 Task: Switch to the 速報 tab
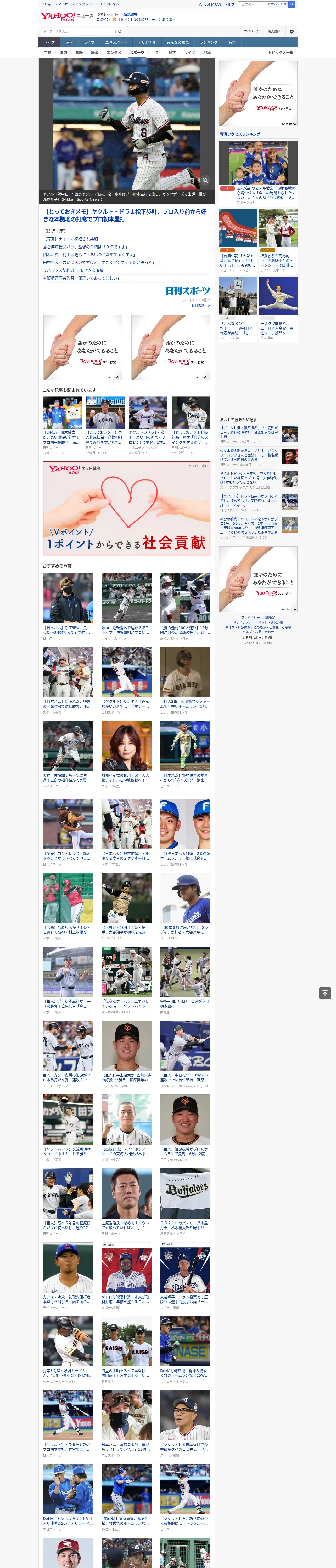coord(69,43)
